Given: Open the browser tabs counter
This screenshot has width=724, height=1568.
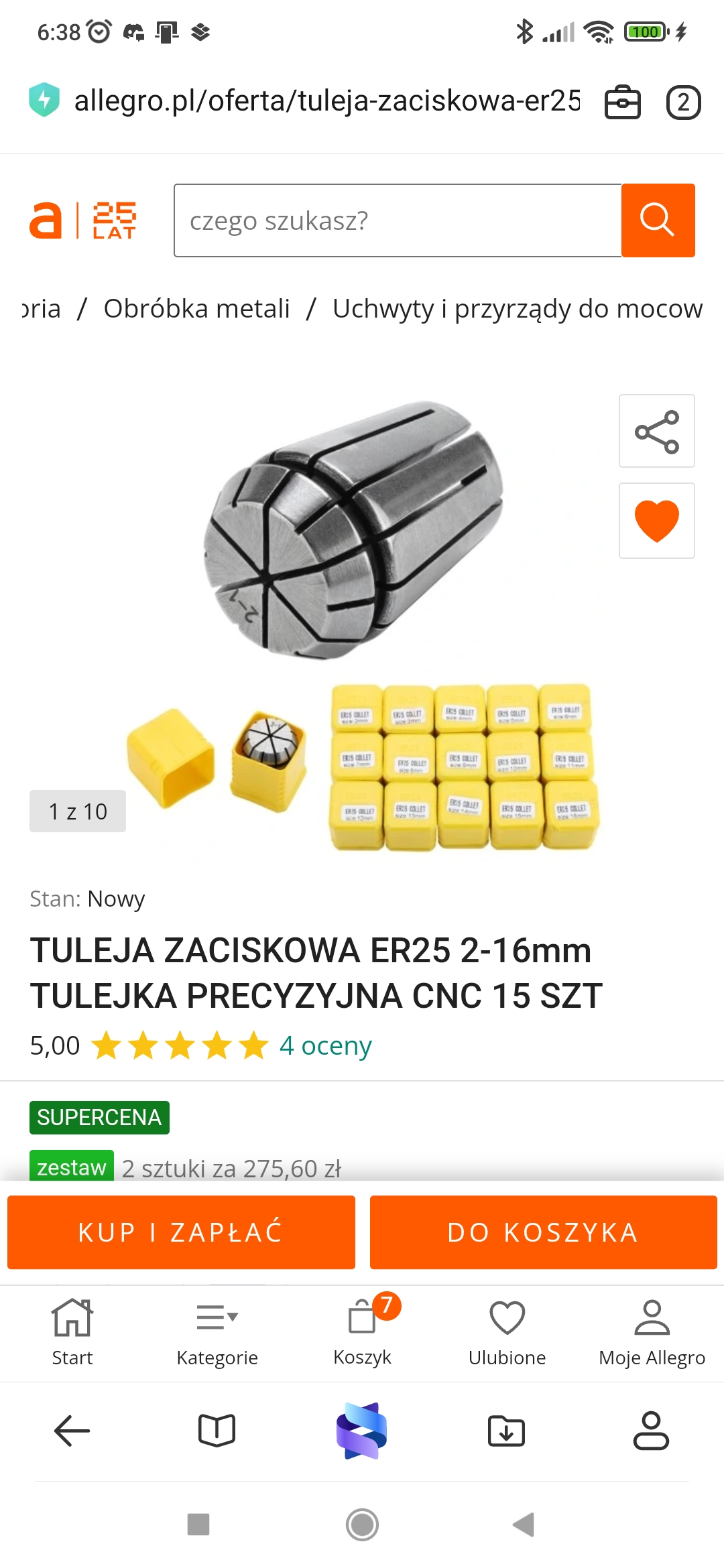Looking at the screenshot, I should 683,103.
